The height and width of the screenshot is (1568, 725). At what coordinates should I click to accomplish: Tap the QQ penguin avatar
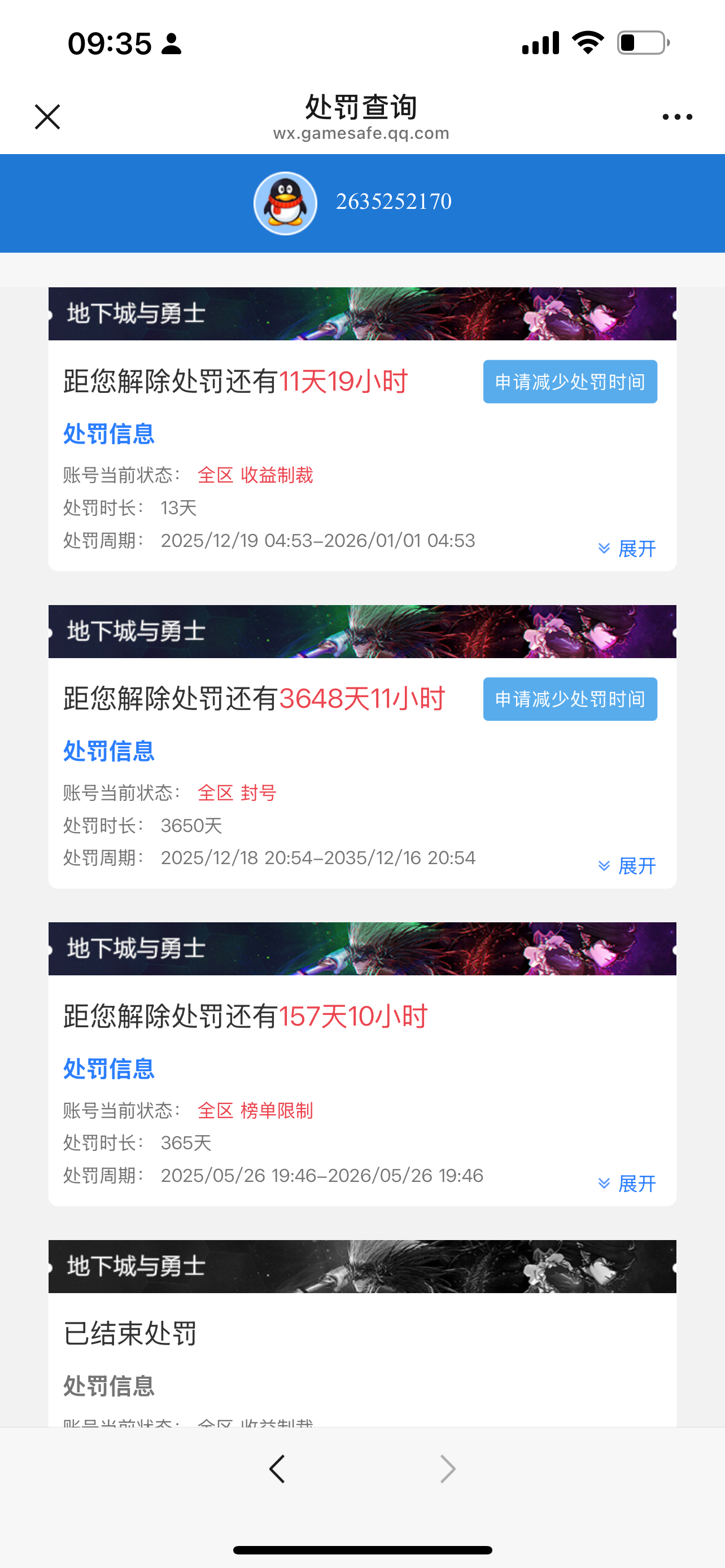pyautogui.click(x=285, y=203)
